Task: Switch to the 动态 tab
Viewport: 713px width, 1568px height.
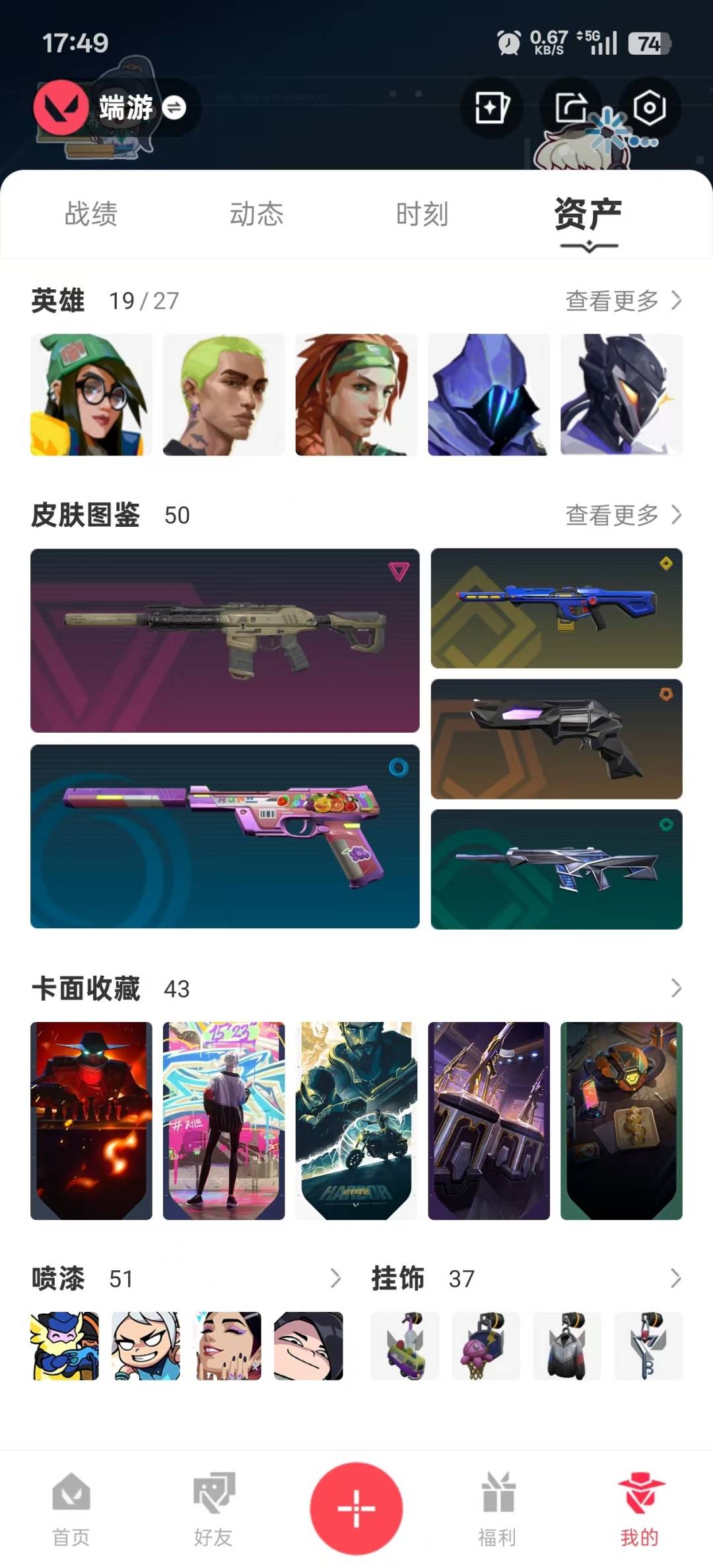Action: tap(257, 214)
